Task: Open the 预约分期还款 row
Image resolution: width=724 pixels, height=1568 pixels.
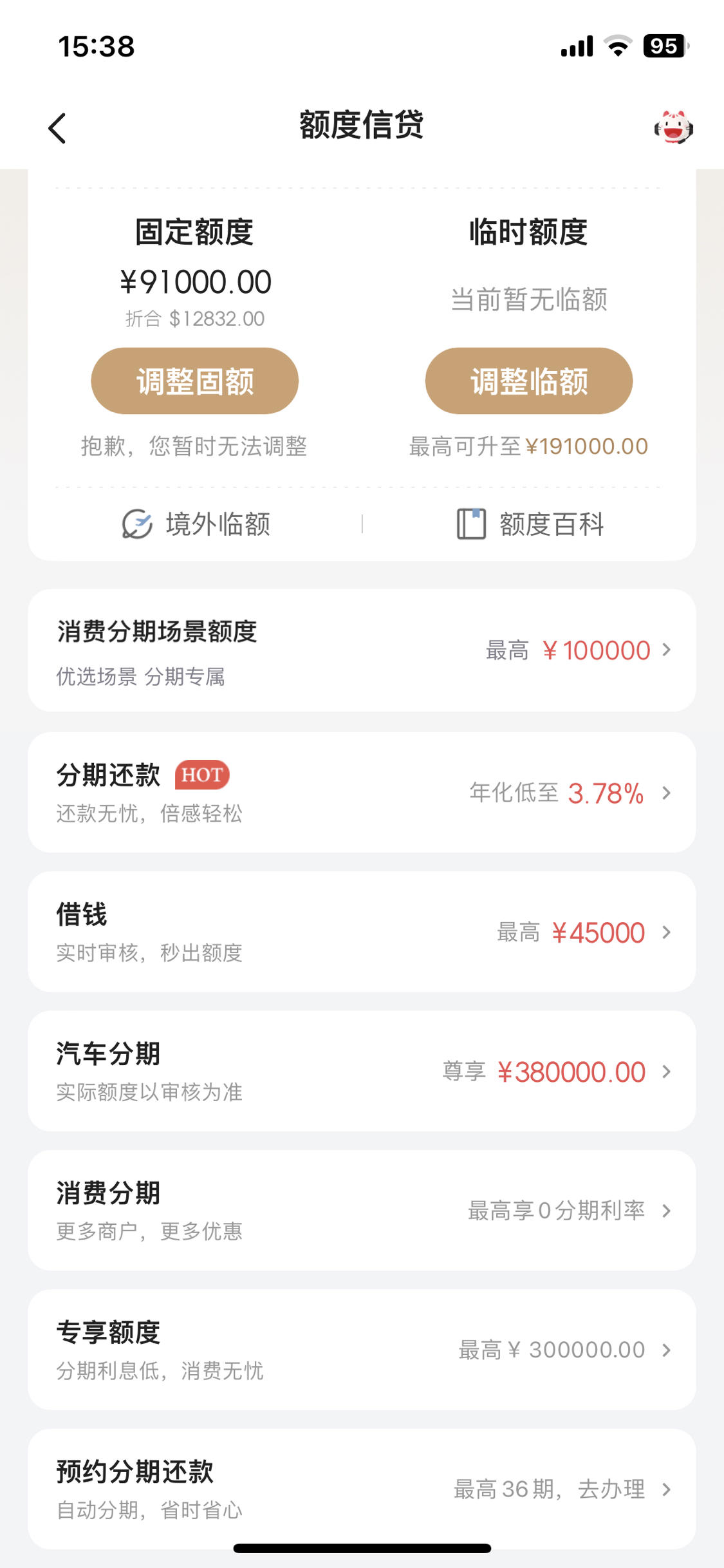Action: pyautogui.click(x=362, y=1489)
